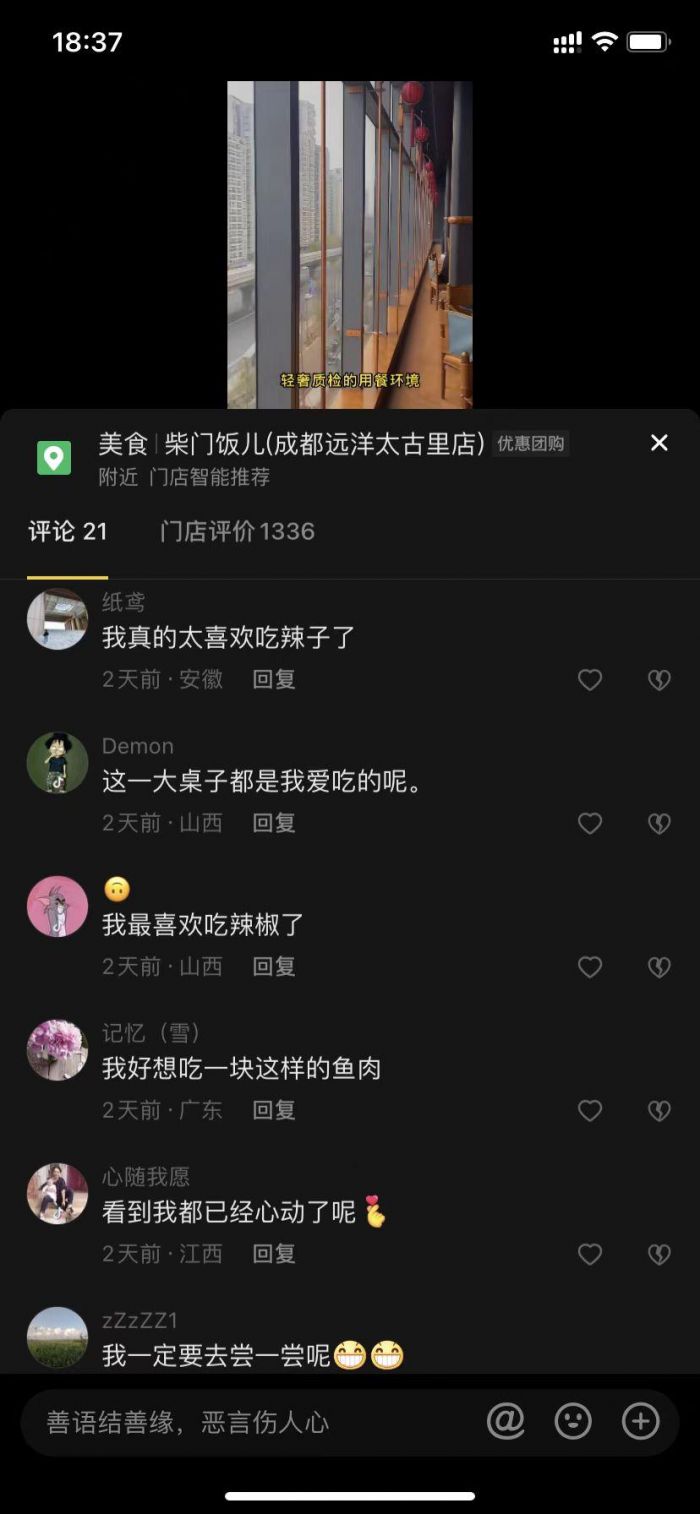Select the 评论 21 tab
Viewport: 700px width, 1514px height.
click(x=67, y=531)
